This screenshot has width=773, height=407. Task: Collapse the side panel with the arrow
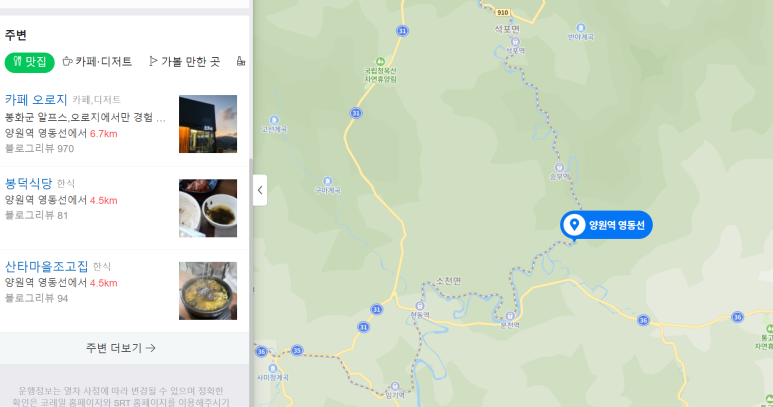pos(260,189)
